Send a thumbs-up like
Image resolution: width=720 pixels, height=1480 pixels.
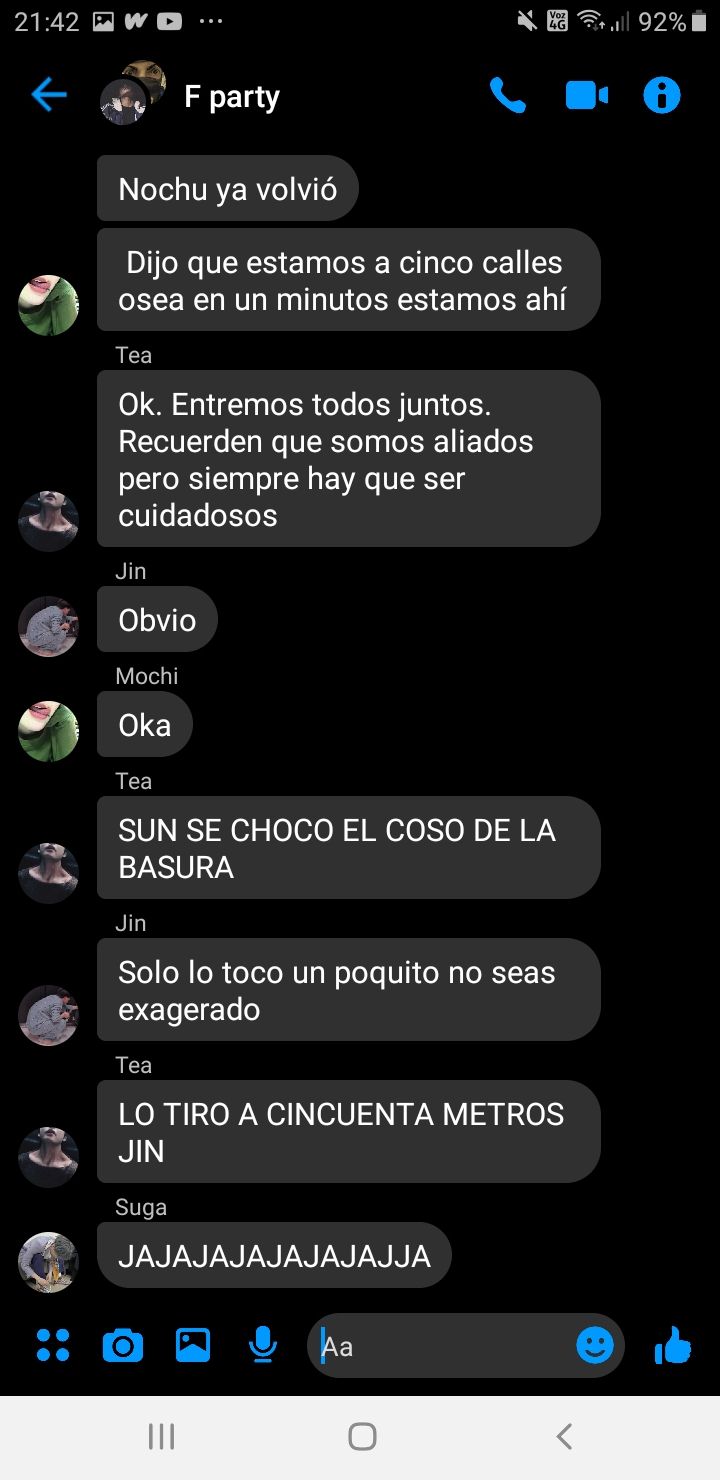point(673,1346)
